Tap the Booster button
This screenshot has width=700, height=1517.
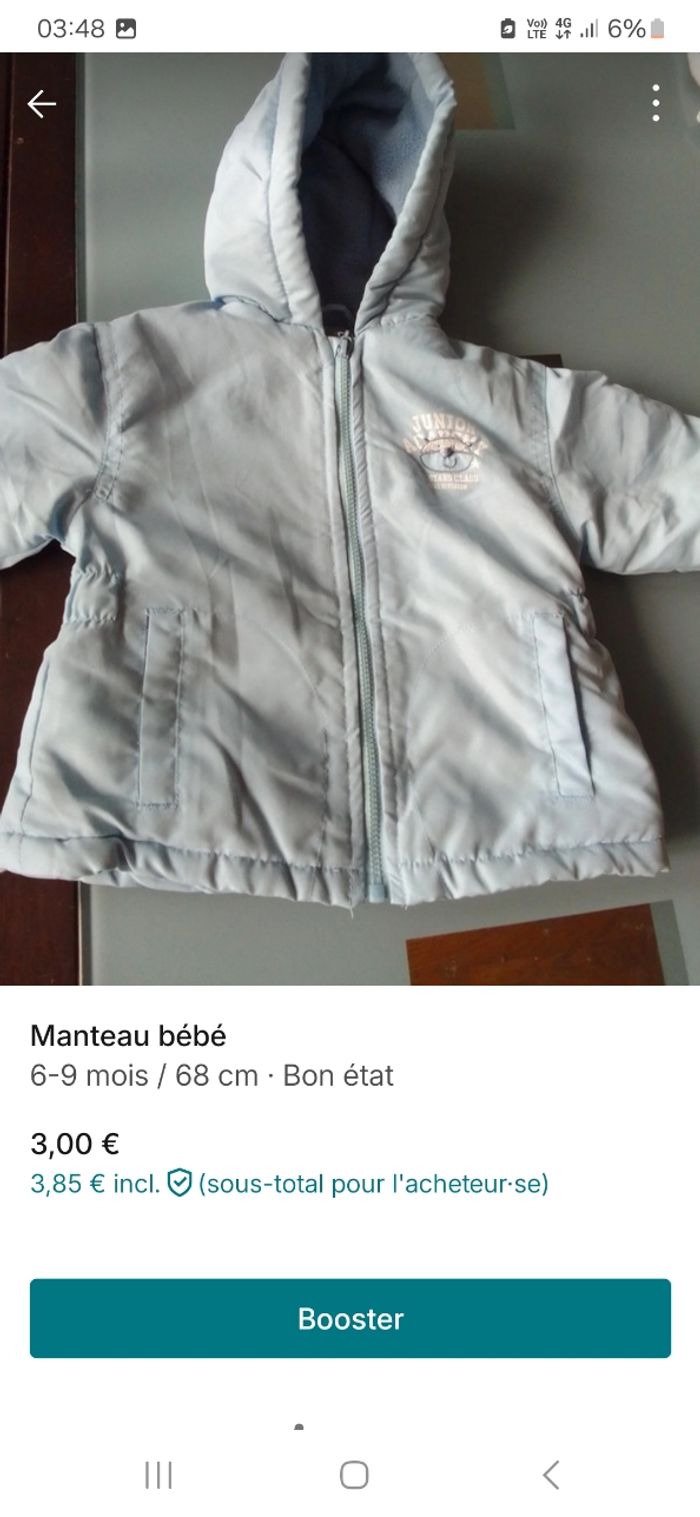(350, 1318)
